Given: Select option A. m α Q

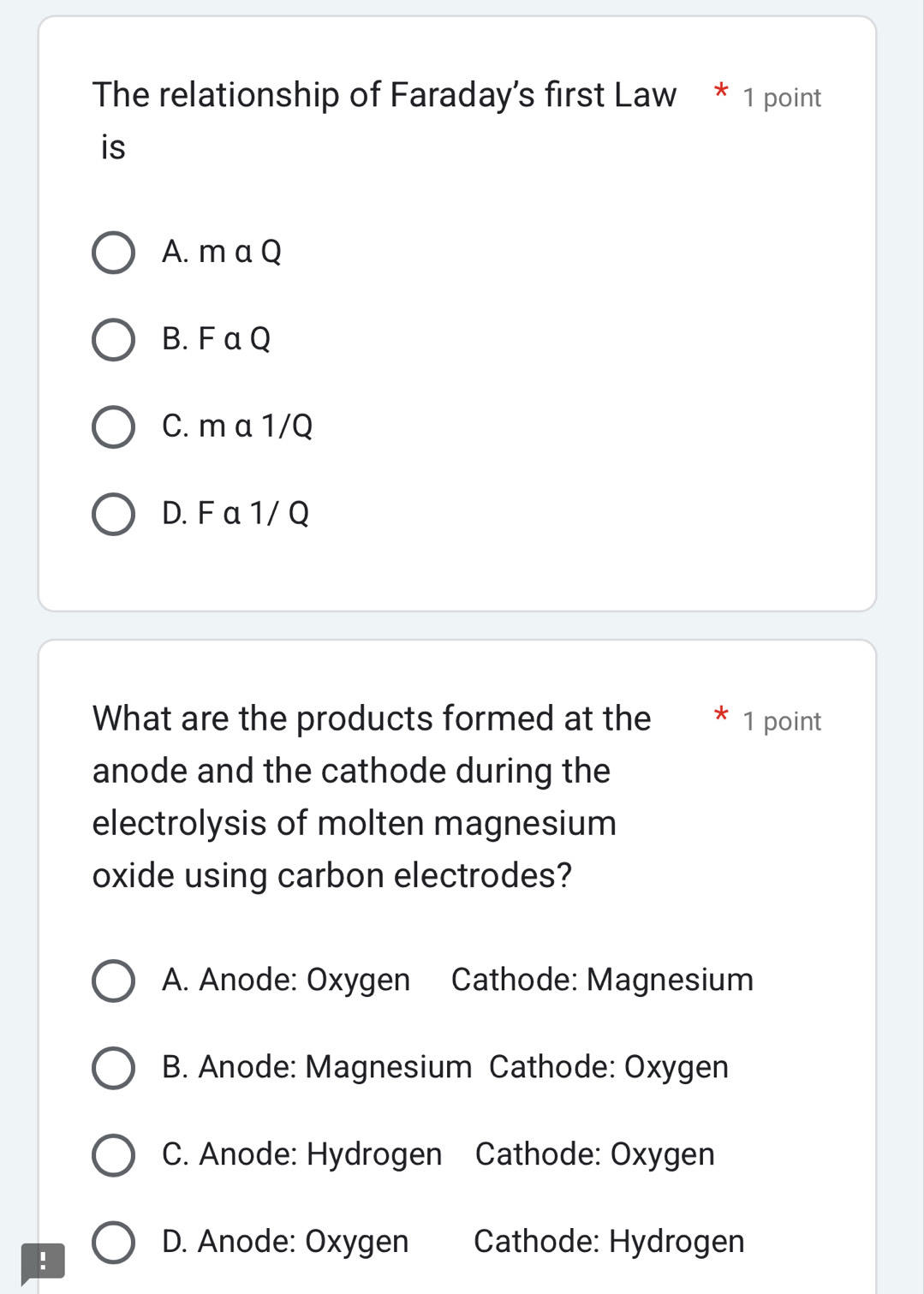Looking at the screenshot, I should tap(112, 253).
